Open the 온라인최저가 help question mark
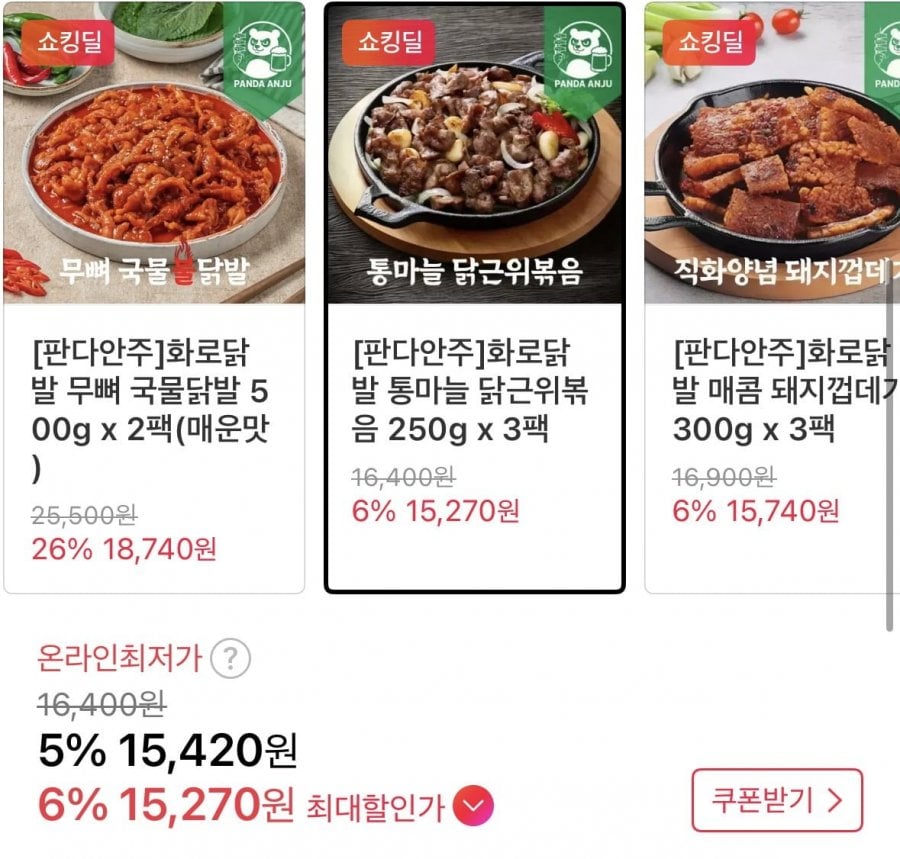The height and width of the screenshot is (859, 900). pos(231,659)
